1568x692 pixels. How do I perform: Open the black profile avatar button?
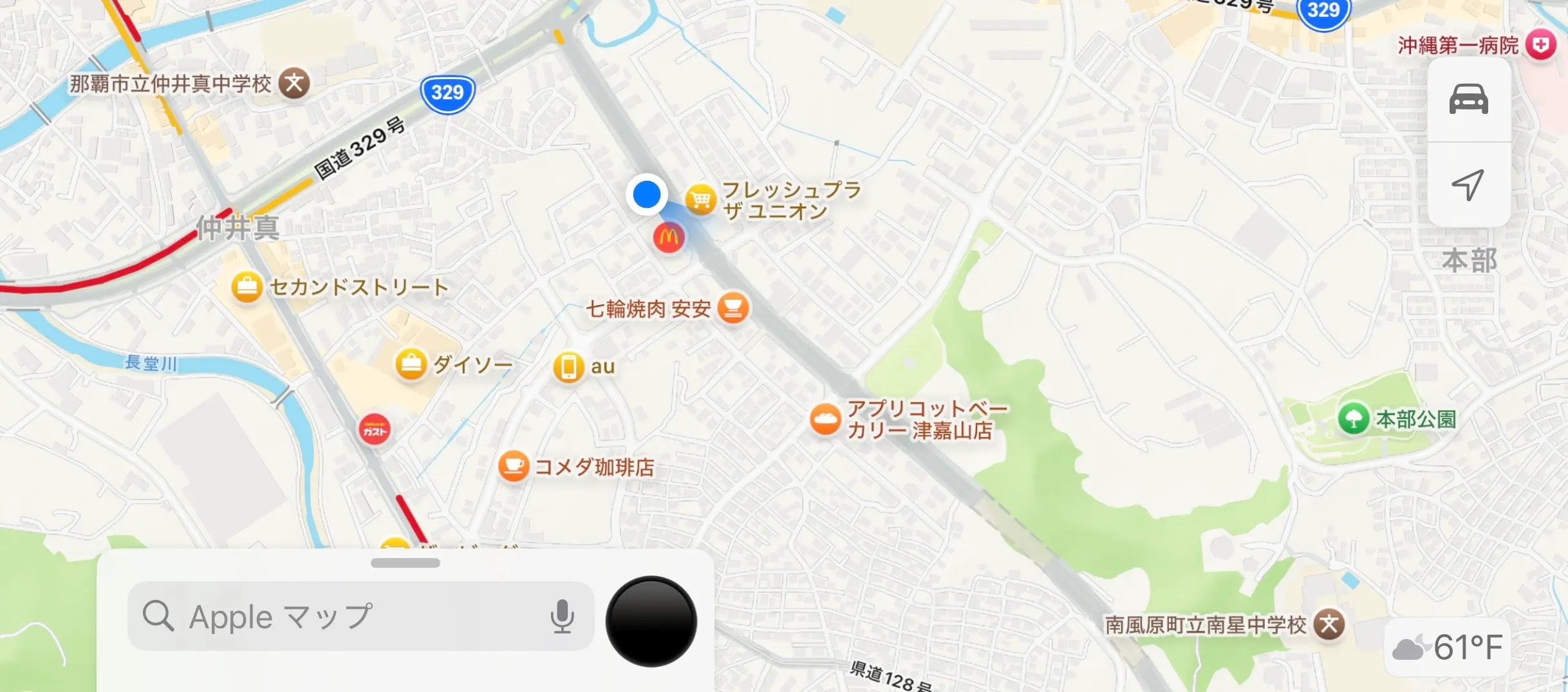[651, 621]
